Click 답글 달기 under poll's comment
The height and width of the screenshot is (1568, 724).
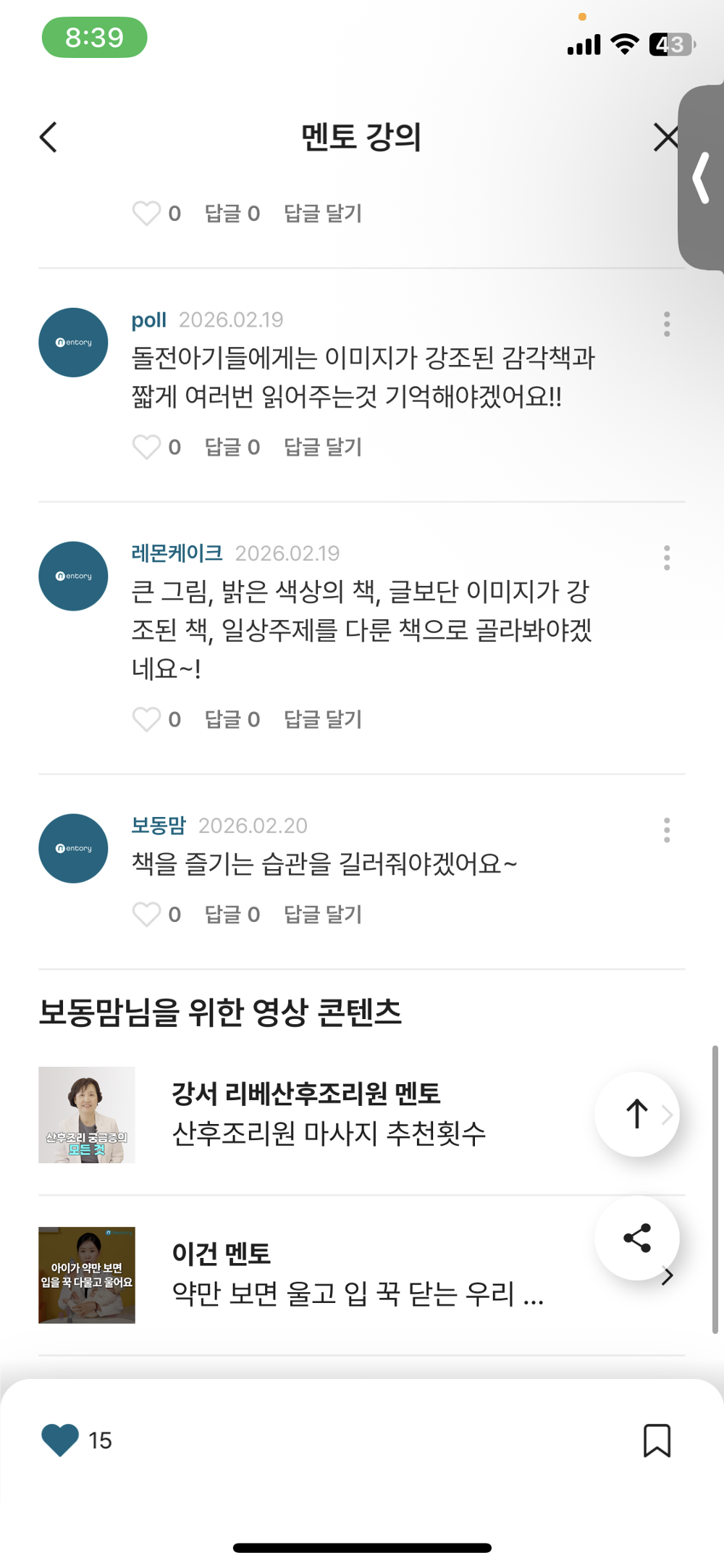[x=323, y=448]
